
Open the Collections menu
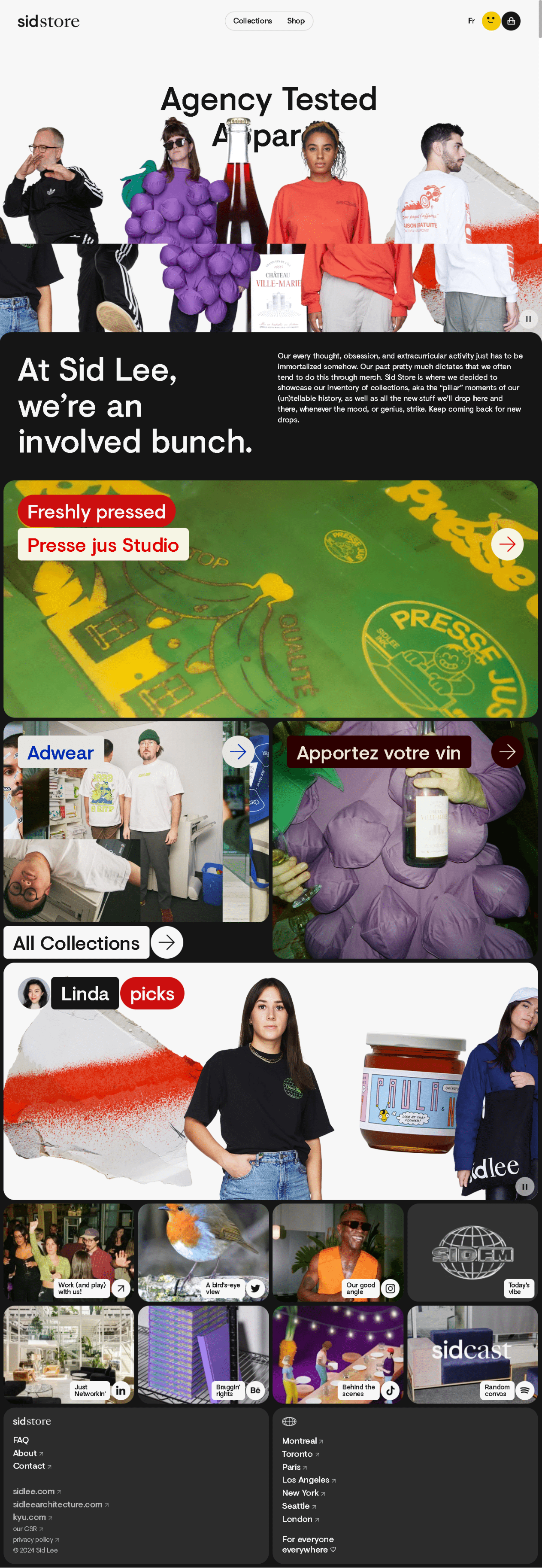click(252, 21)
